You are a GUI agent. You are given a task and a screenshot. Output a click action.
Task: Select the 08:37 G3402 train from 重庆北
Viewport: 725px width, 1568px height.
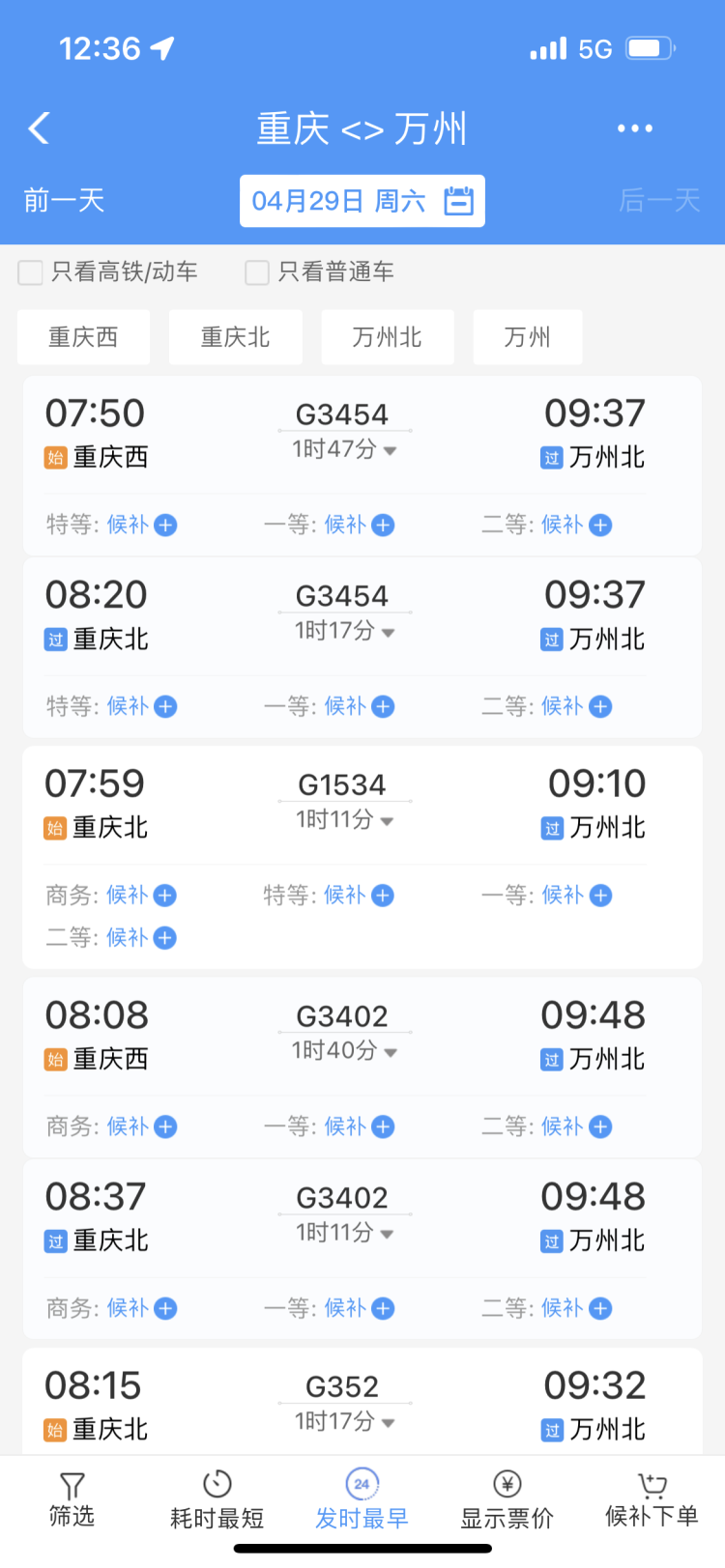pos(362,1219)
